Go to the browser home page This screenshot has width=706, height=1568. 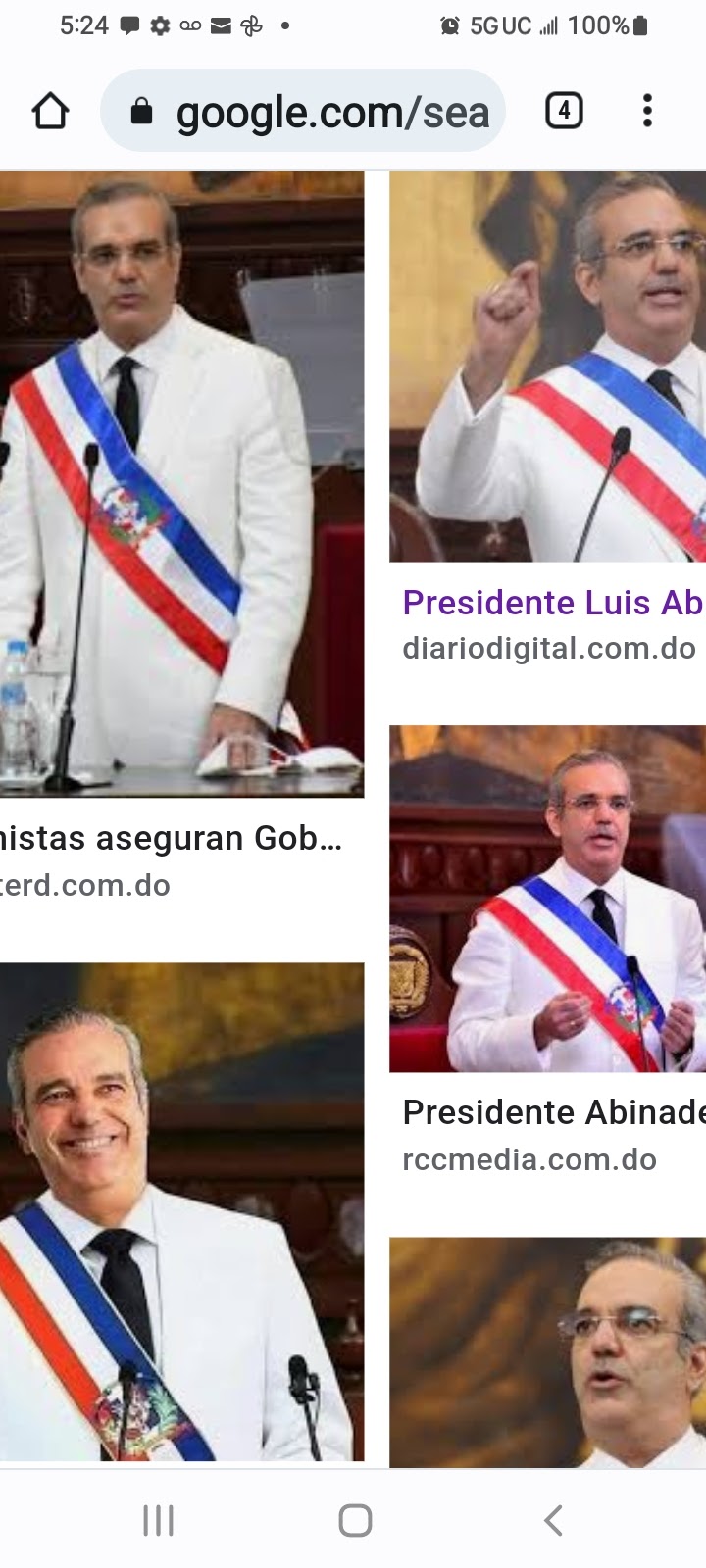point(51,112)
